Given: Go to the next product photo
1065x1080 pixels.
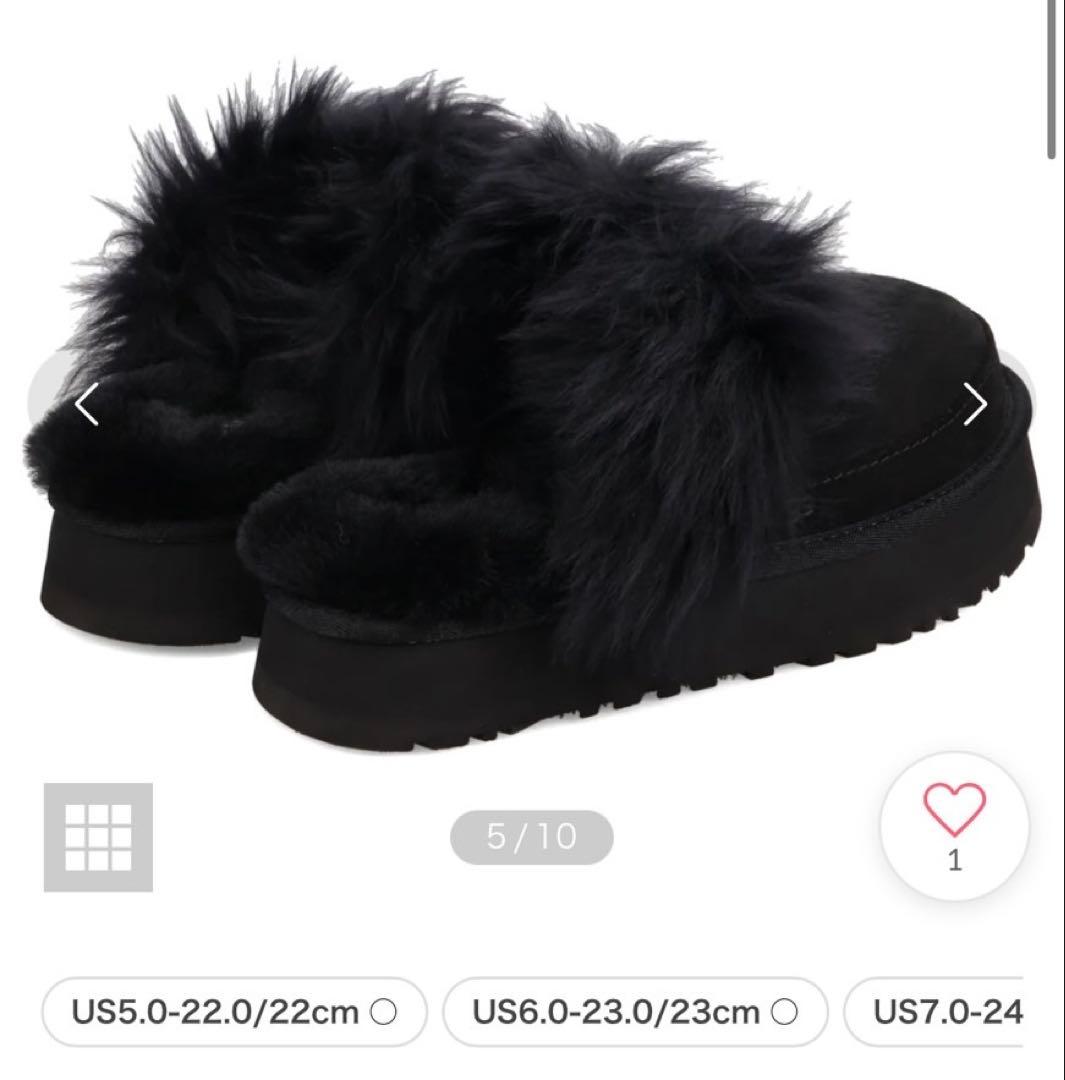Looking at the screenshot, I should pos(975,404).
